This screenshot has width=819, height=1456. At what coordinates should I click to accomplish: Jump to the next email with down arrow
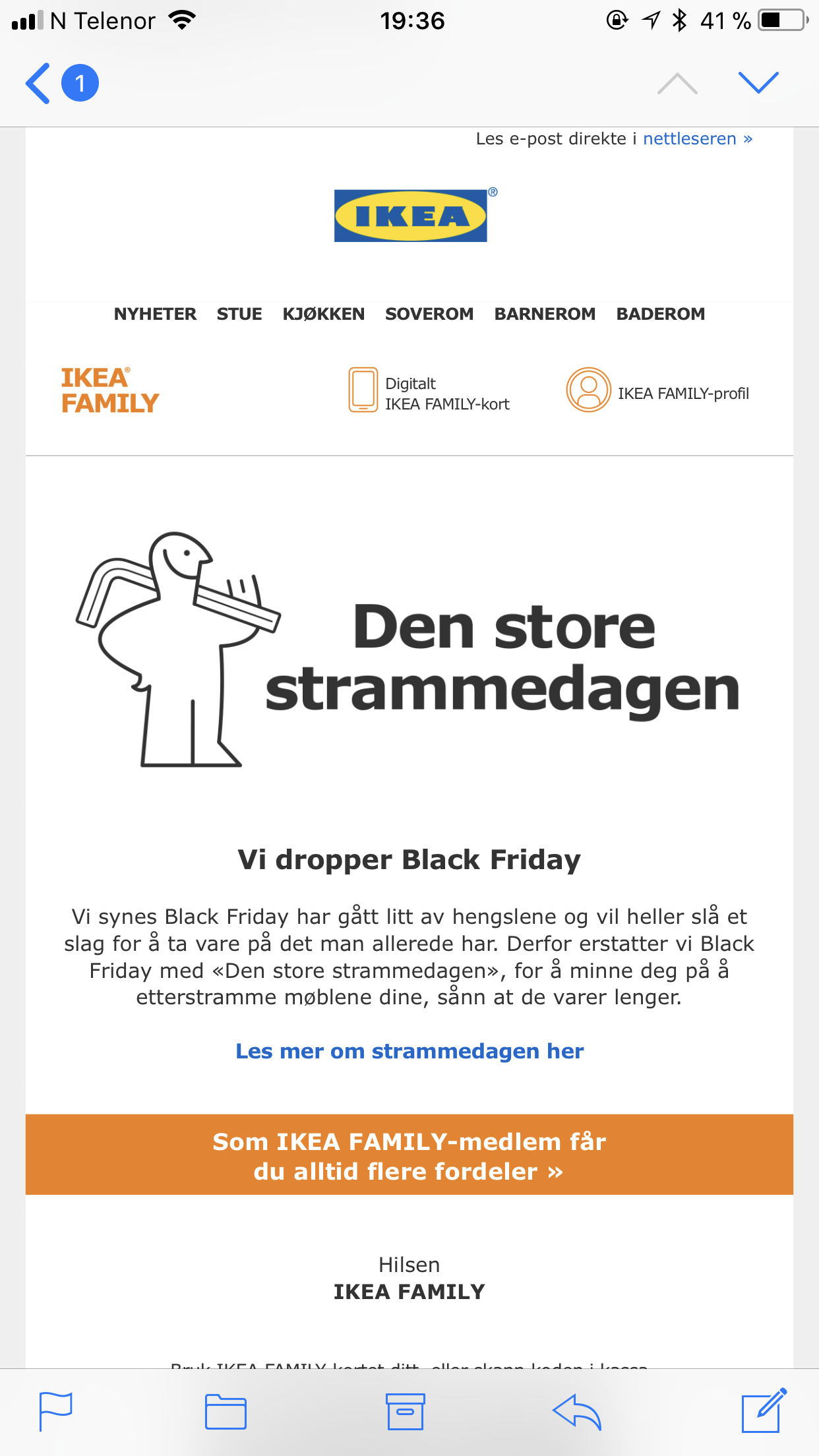click(x=758, y=83)
